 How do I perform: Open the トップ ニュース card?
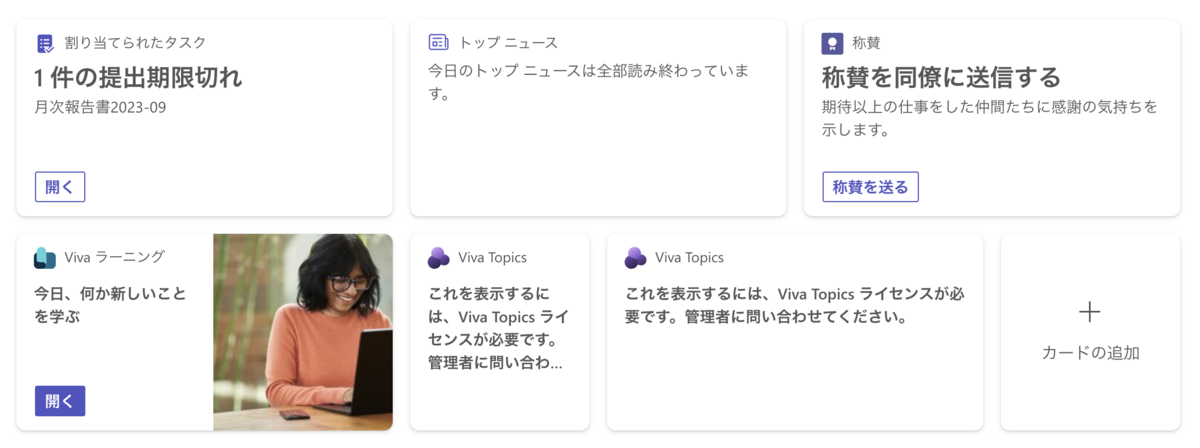(x=598, y=118)
